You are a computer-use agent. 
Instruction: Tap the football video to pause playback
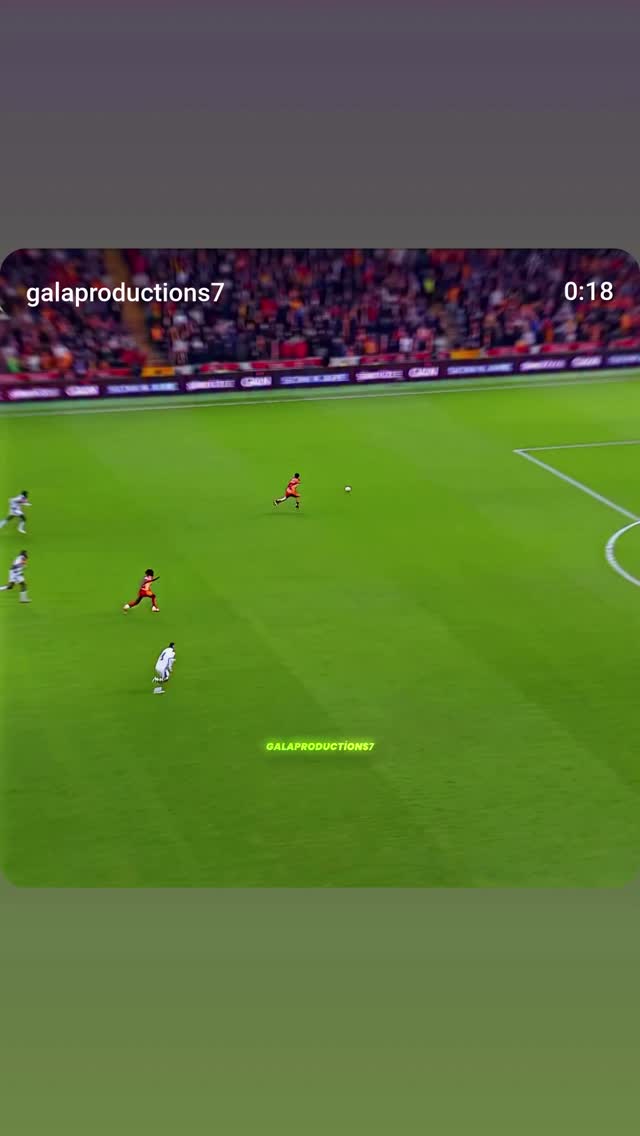[320, 568]
